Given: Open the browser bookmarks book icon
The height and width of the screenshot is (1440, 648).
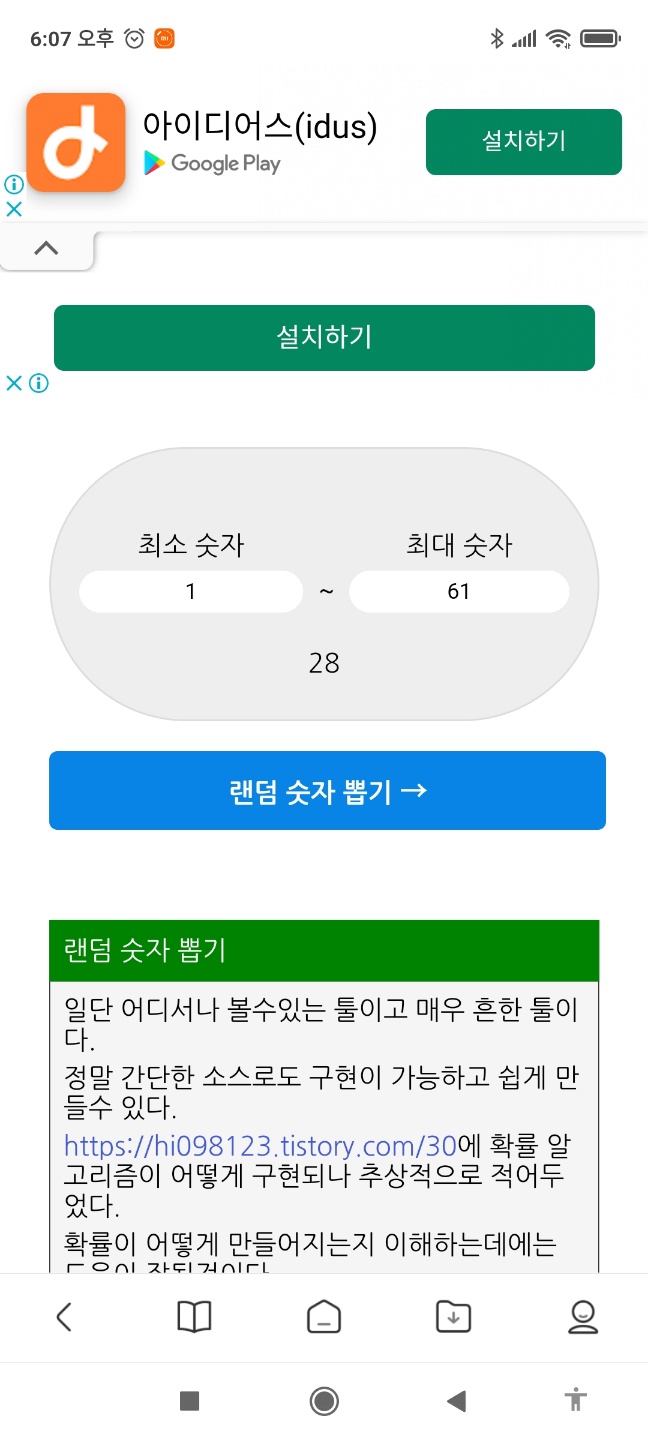Looking at the screenshot, I should tap(194, 1317).
